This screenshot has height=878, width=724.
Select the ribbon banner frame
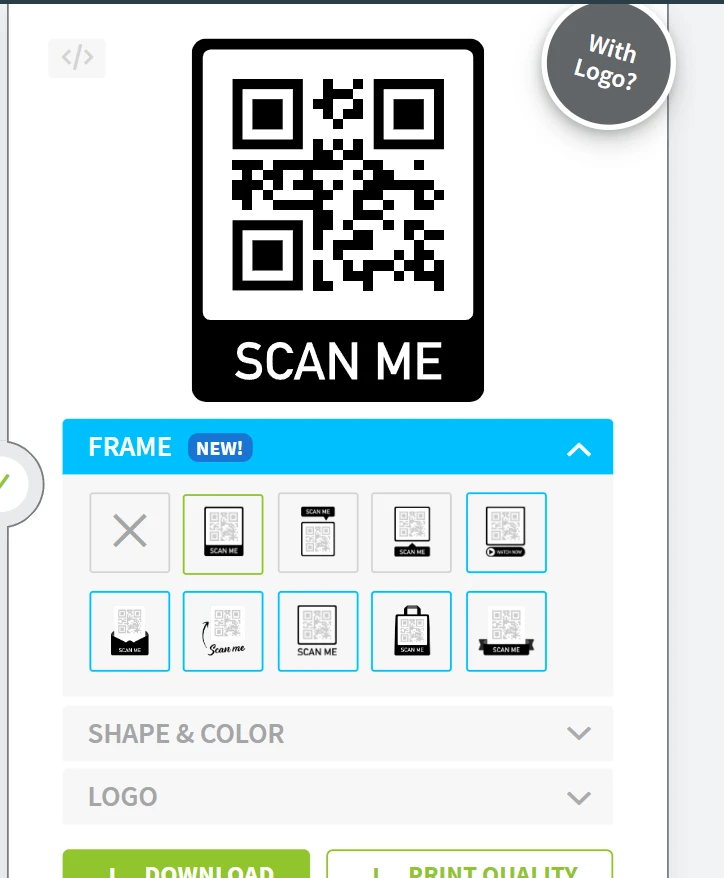coord(506,631)
